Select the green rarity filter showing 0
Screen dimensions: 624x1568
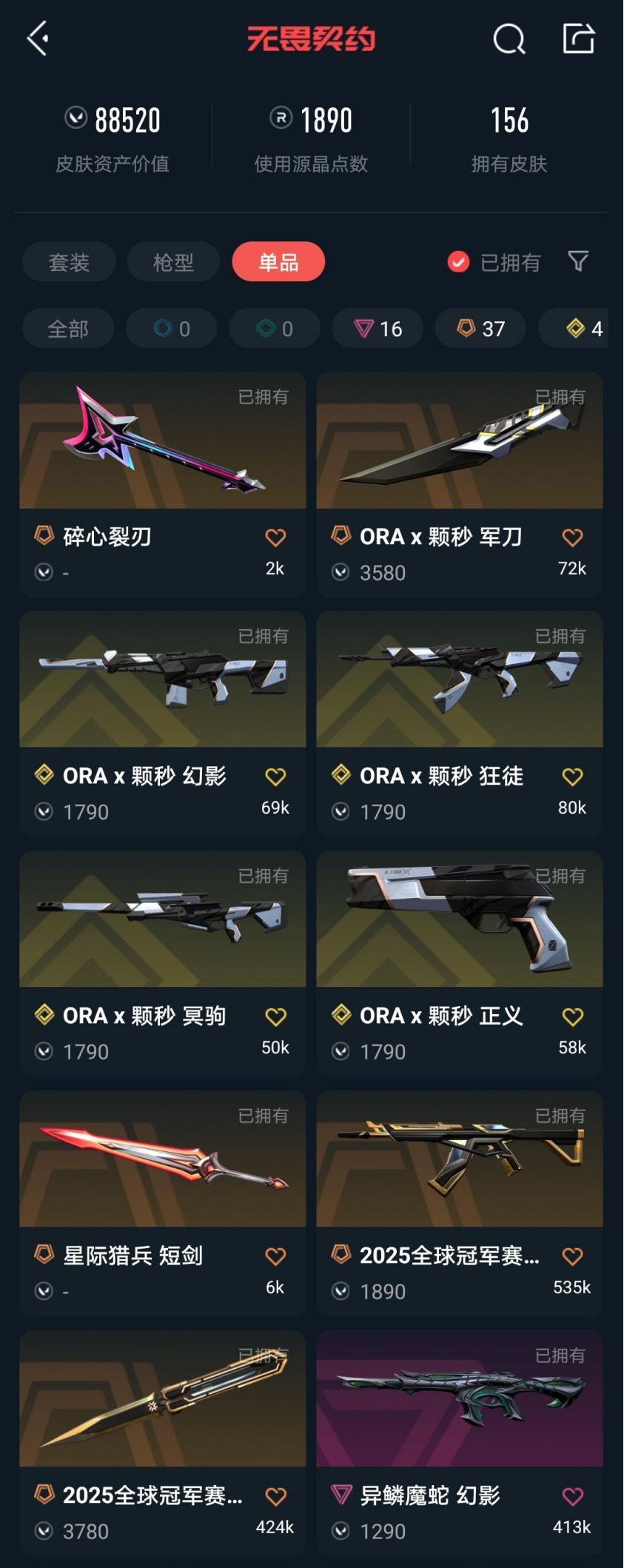point(274,328)
